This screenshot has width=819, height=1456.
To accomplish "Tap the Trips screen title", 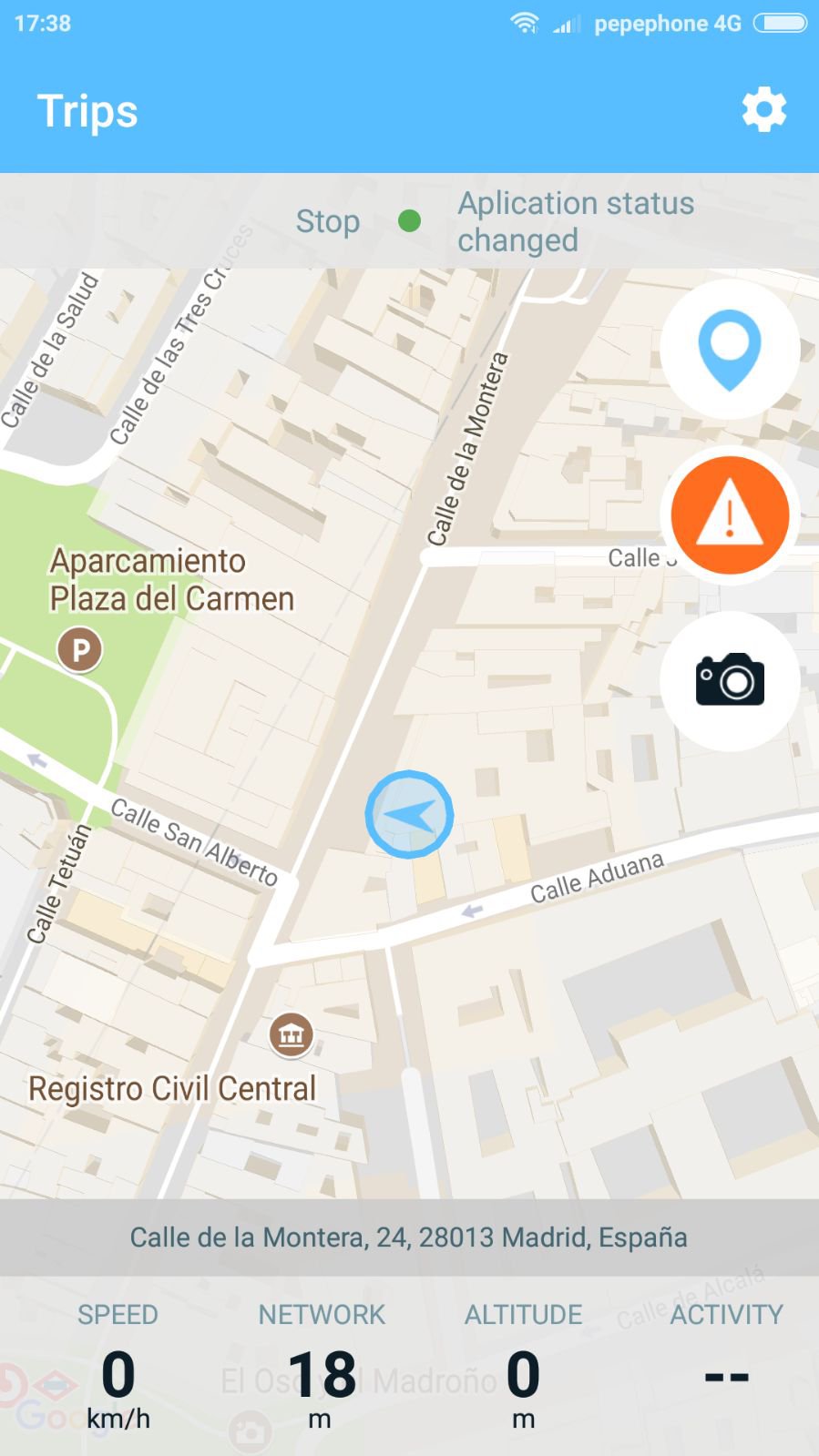I will coord(87,109).
